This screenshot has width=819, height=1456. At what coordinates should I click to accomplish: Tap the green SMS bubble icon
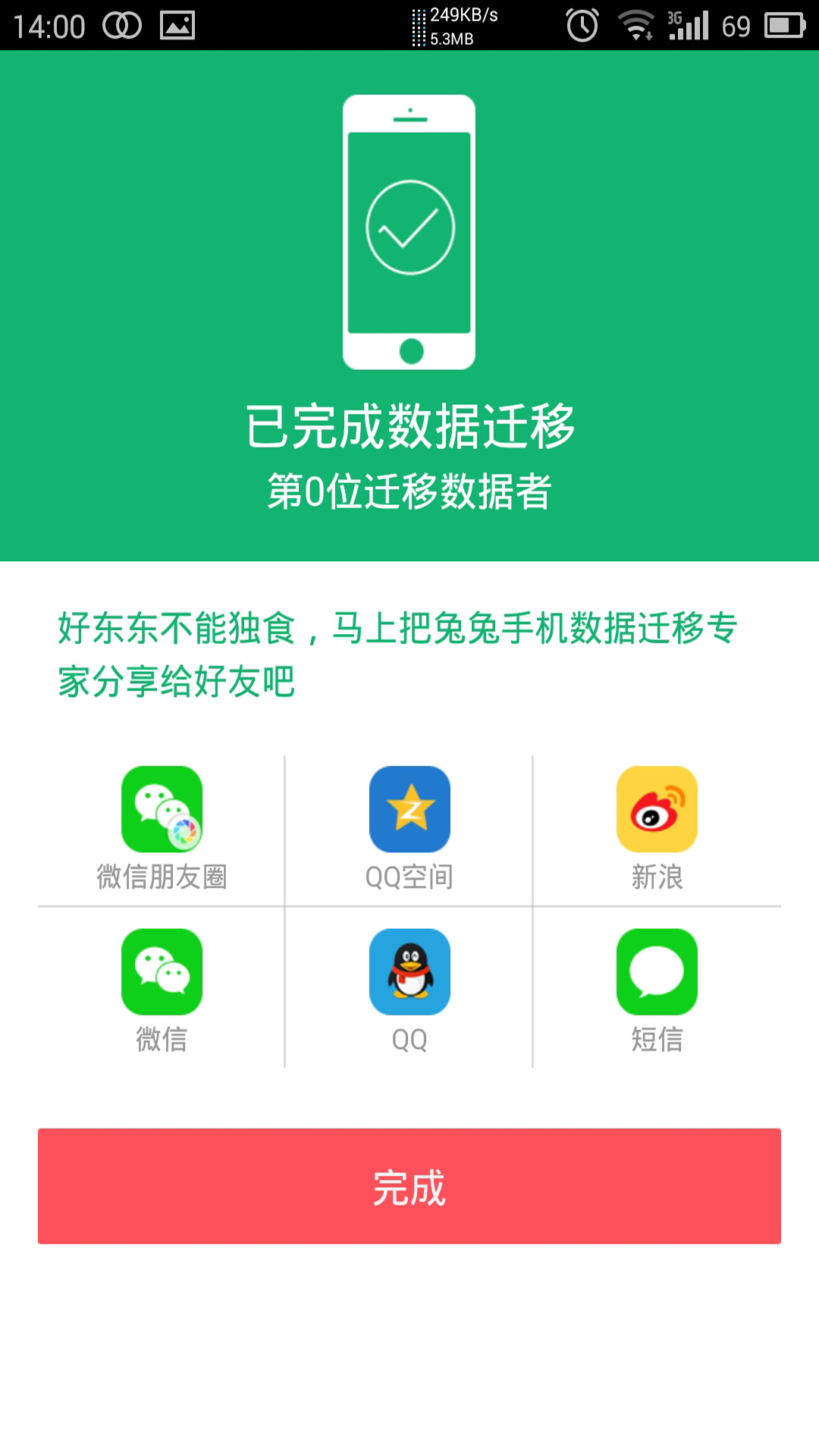point(657,974)
